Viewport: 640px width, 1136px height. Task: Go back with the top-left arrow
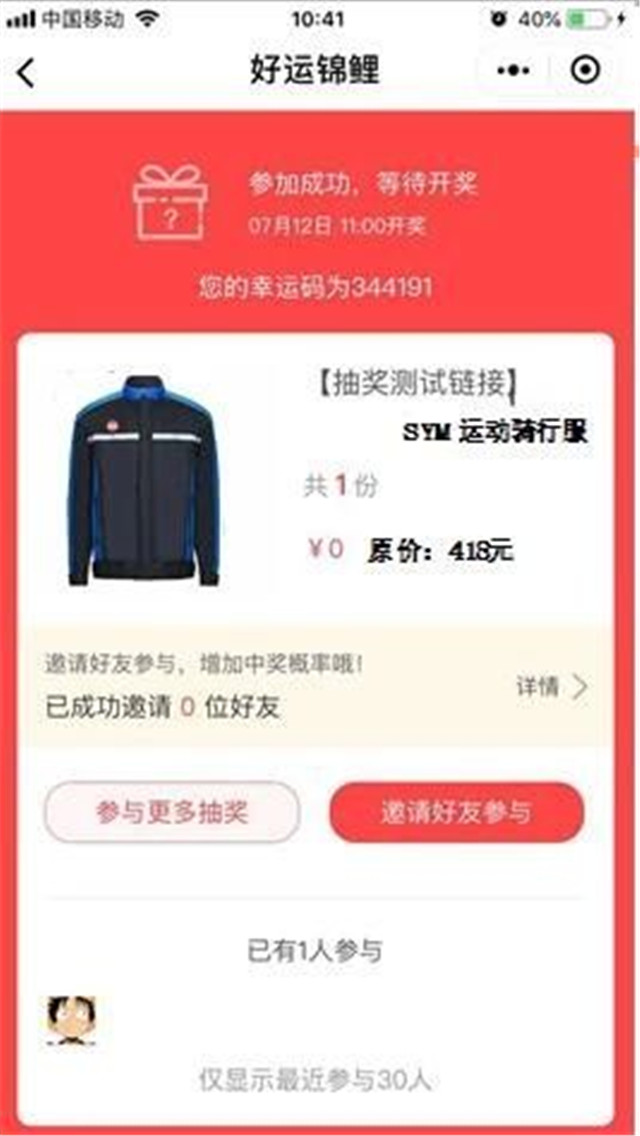click(x=27, y=71)
